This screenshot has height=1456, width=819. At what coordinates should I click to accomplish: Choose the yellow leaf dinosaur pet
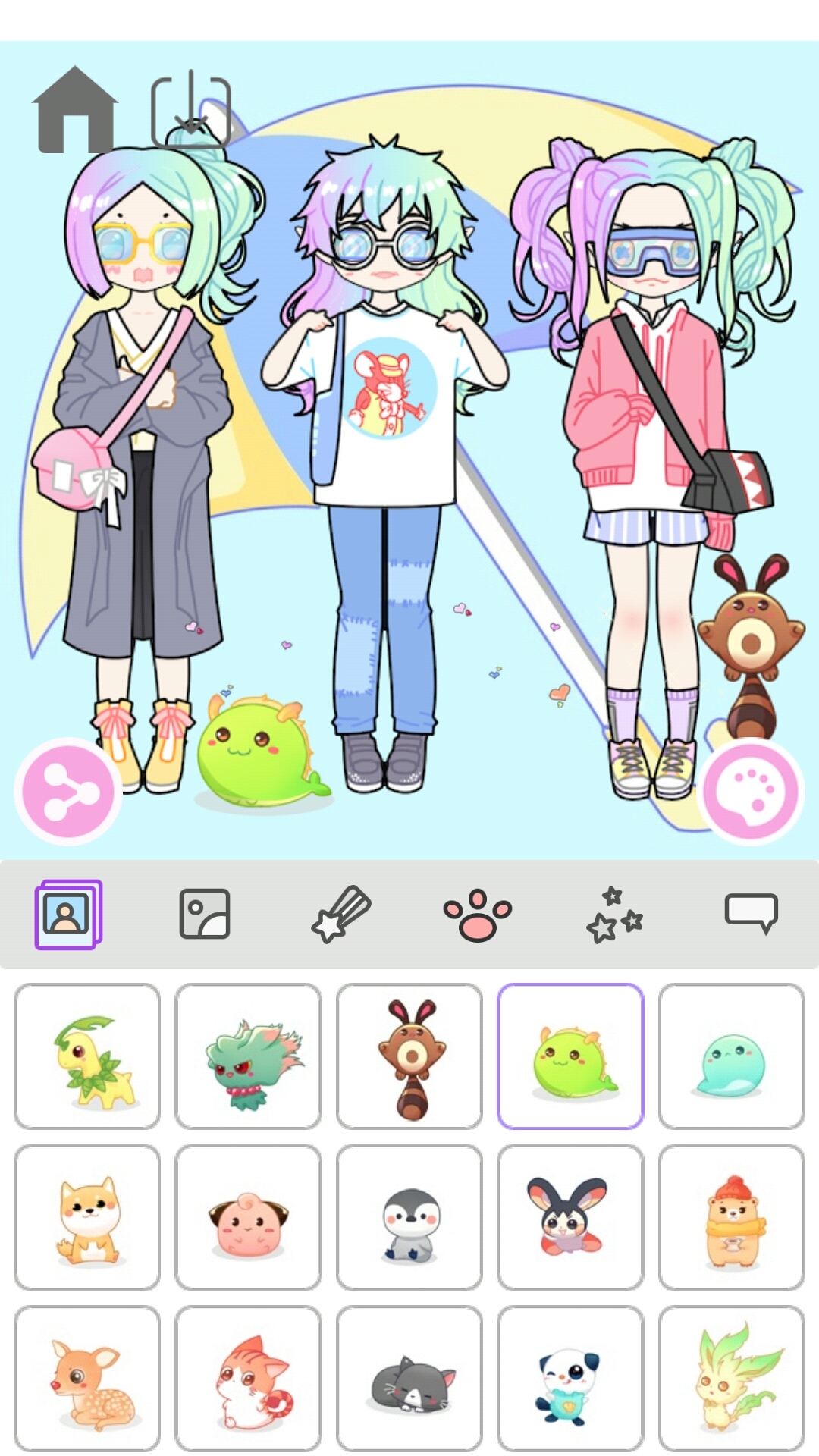87,1056
